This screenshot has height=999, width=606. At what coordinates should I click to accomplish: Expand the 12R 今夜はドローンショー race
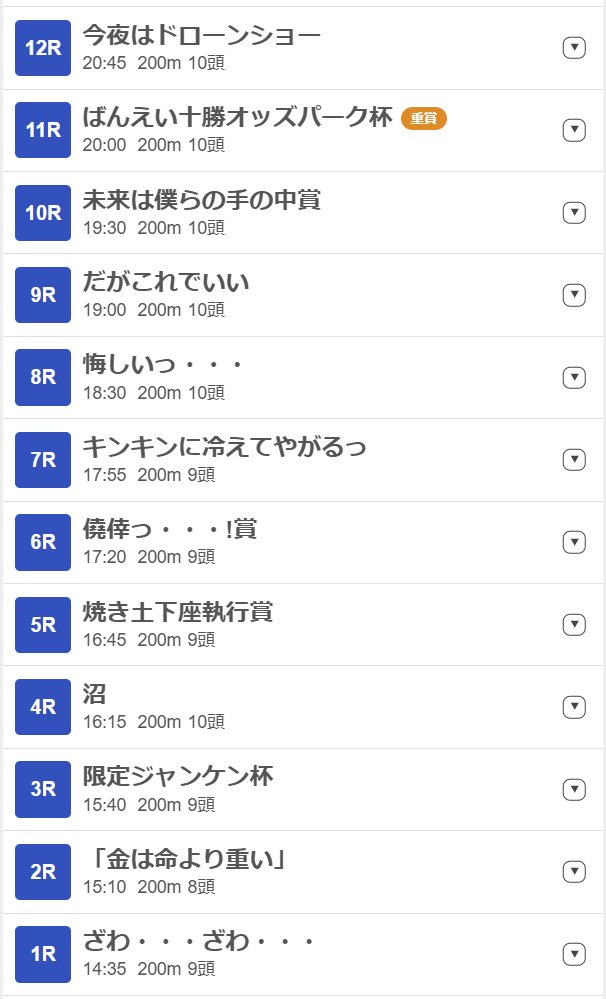574,48
